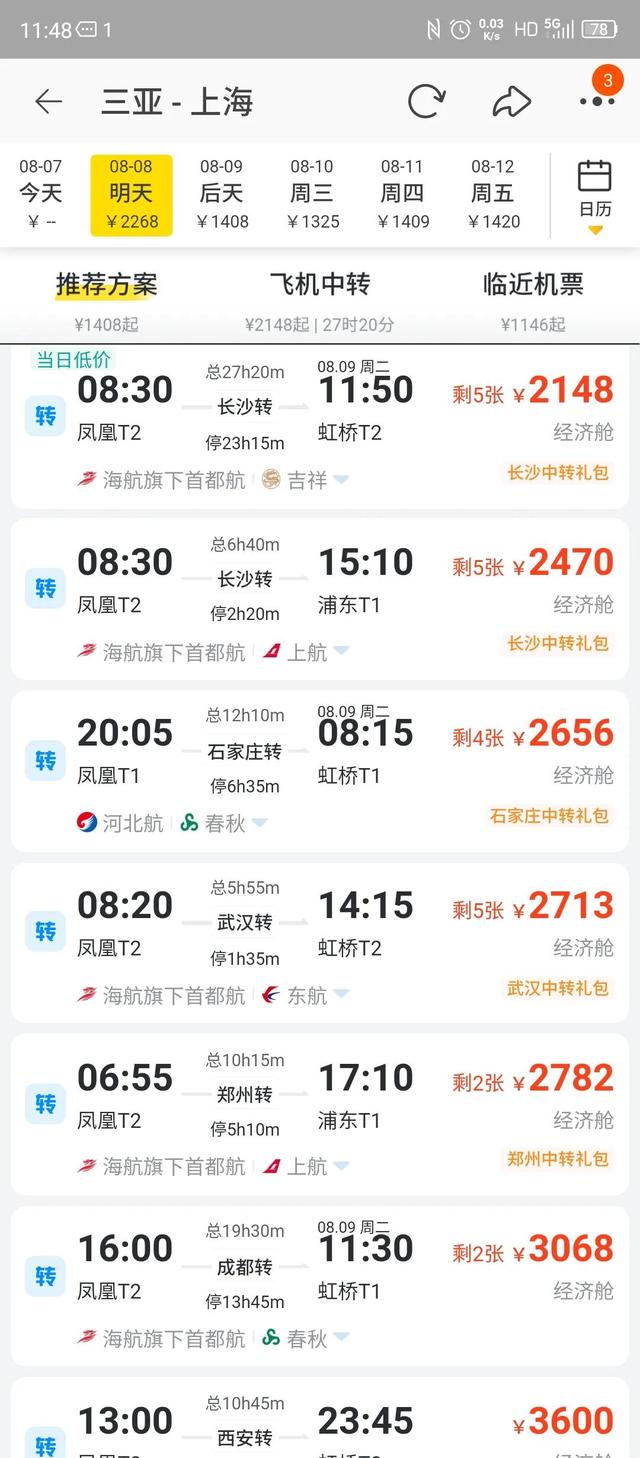Screen dimensions: 640x1458
Task: View the ¥2656 flight via 石家庄
Action: click(320, 771)
